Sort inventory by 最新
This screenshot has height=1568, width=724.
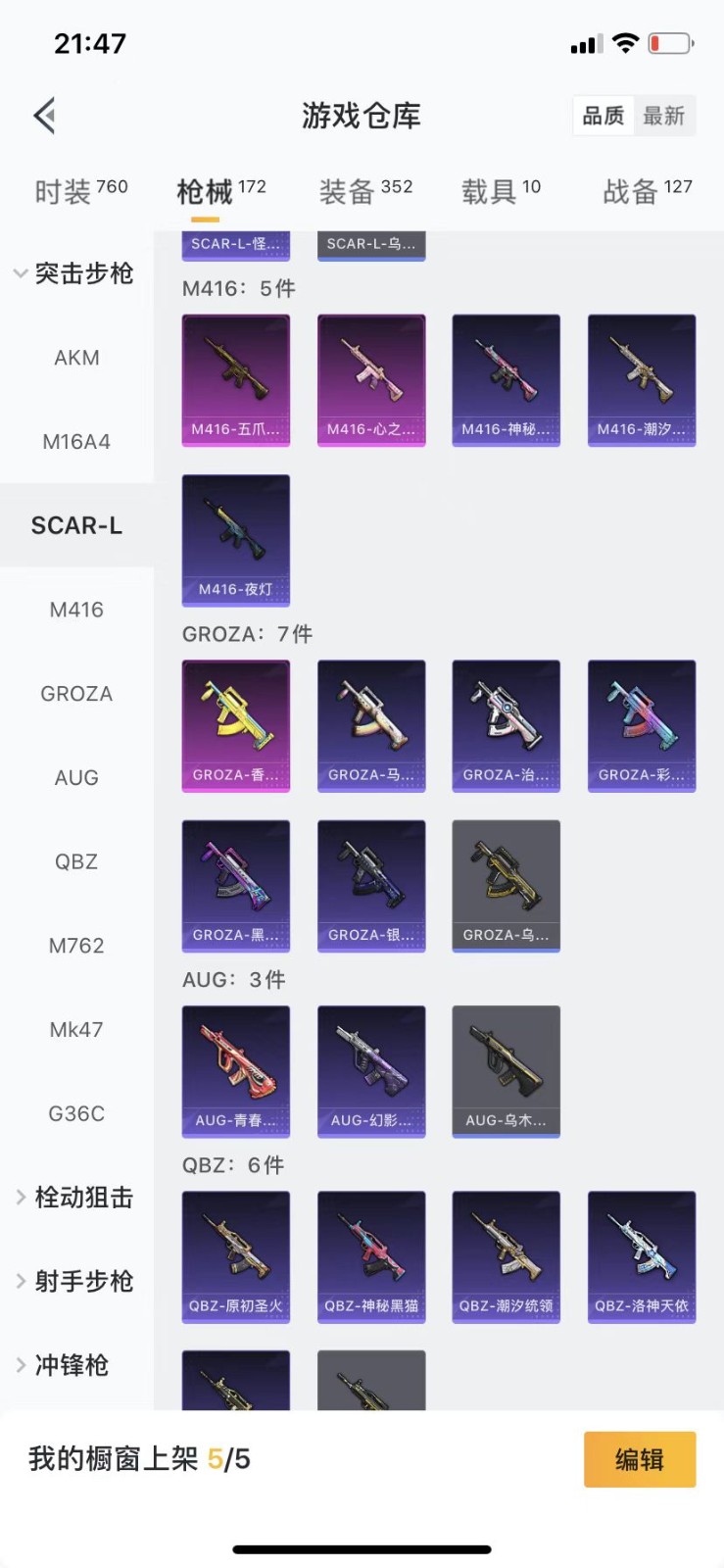(663, 116)
